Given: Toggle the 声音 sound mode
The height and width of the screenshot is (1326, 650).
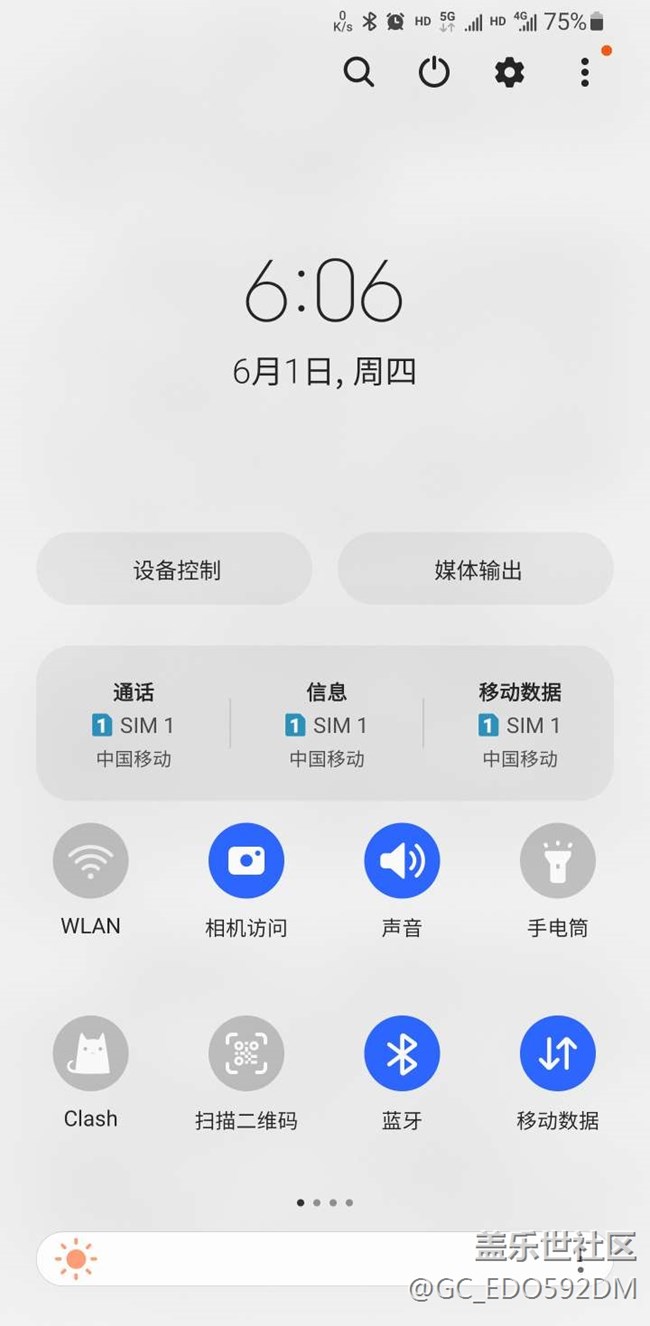Looking at the screenshot, I should click(x=402, y=860).
